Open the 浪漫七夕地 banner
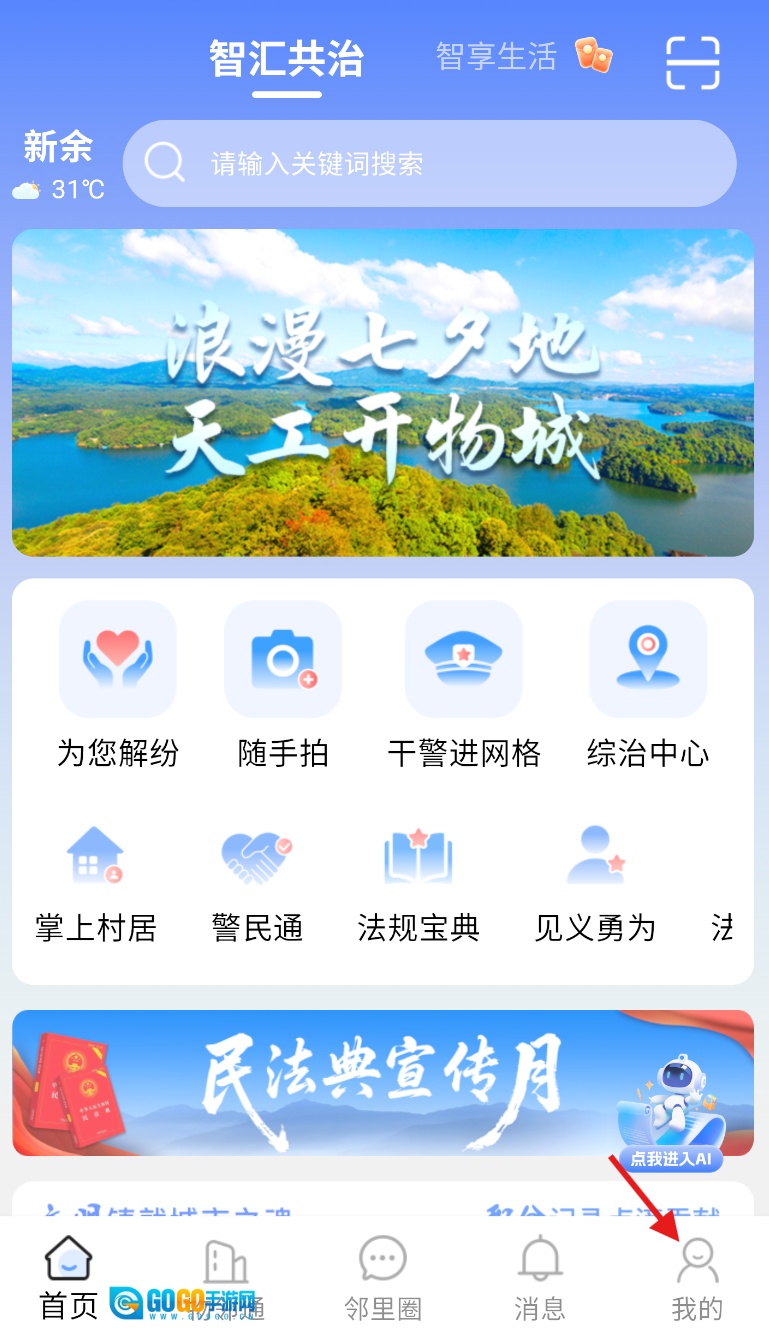Viewport: 769px width, 1330px height. tap(383, 392)
